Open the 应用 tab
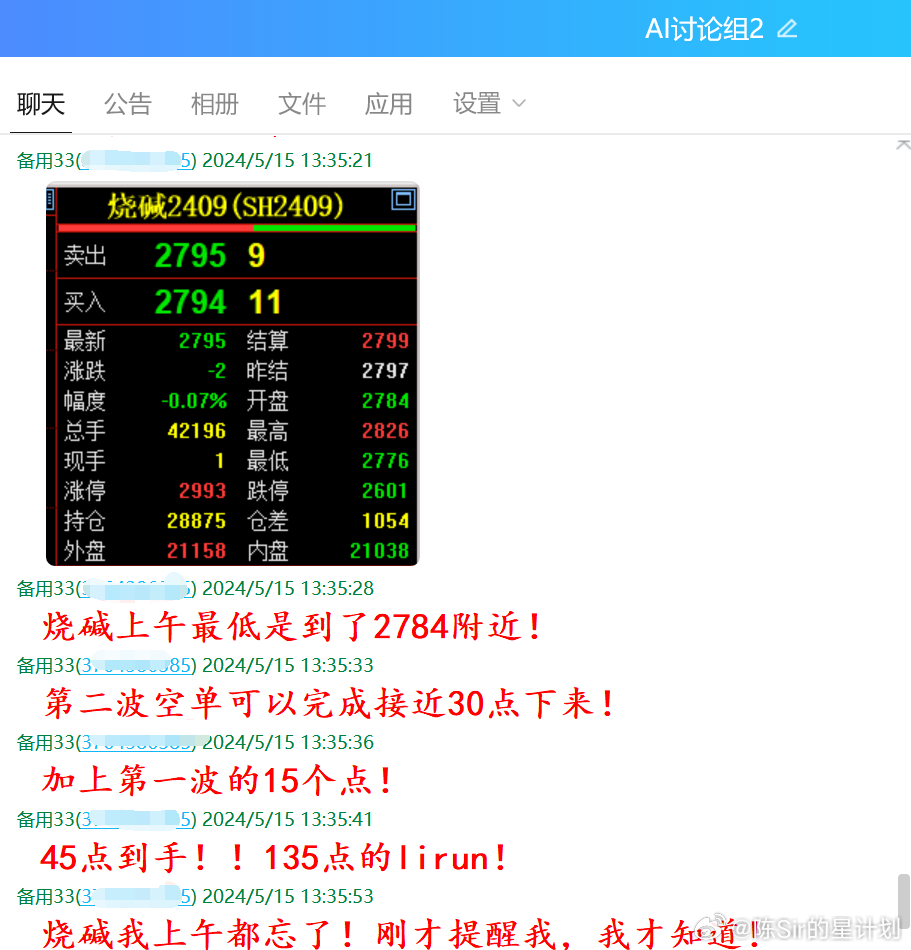Viewport: 911px width, 950px height. click(x=388, y=104)
